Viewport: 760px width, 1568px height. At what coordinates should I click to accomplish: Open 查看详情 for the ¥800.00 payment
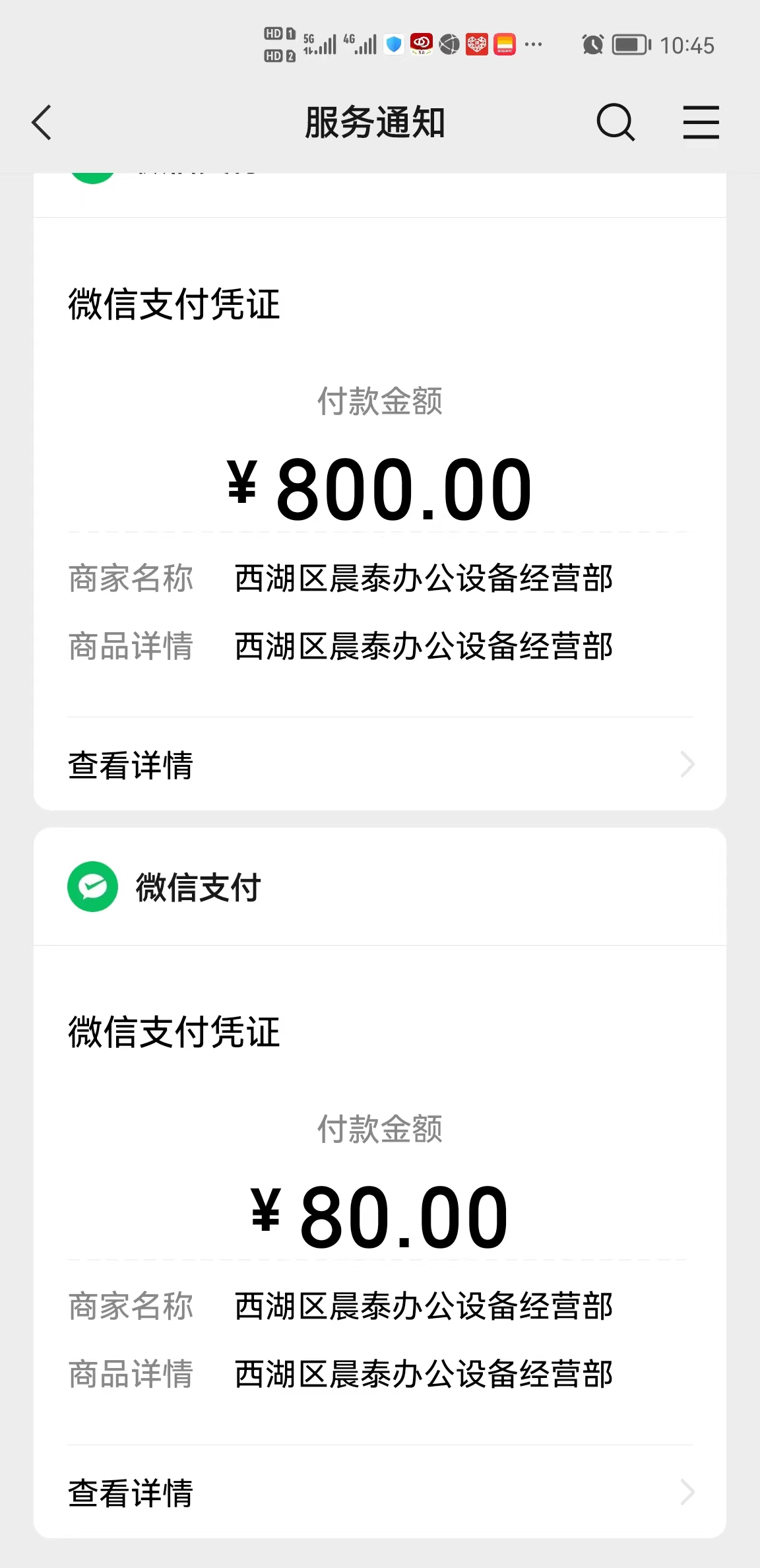(x=380, y=765)
